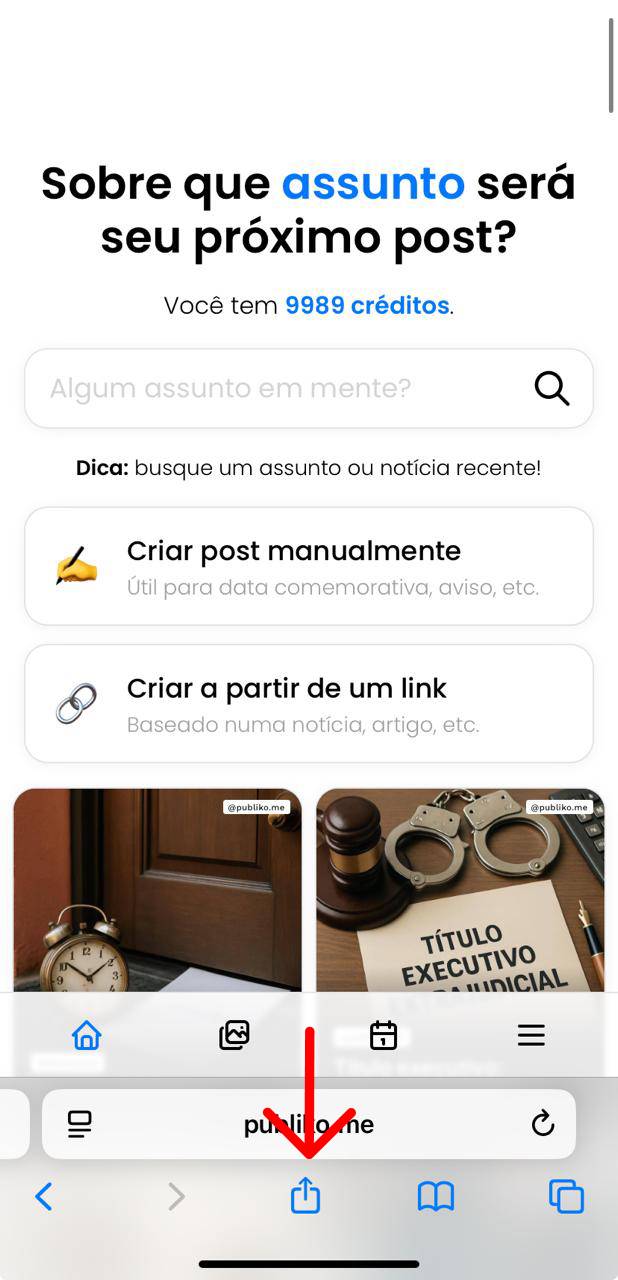The width and height of the screenshot is (618, 1280).
Task: Show all open browser tabs
Action: tap(566, 1196)
